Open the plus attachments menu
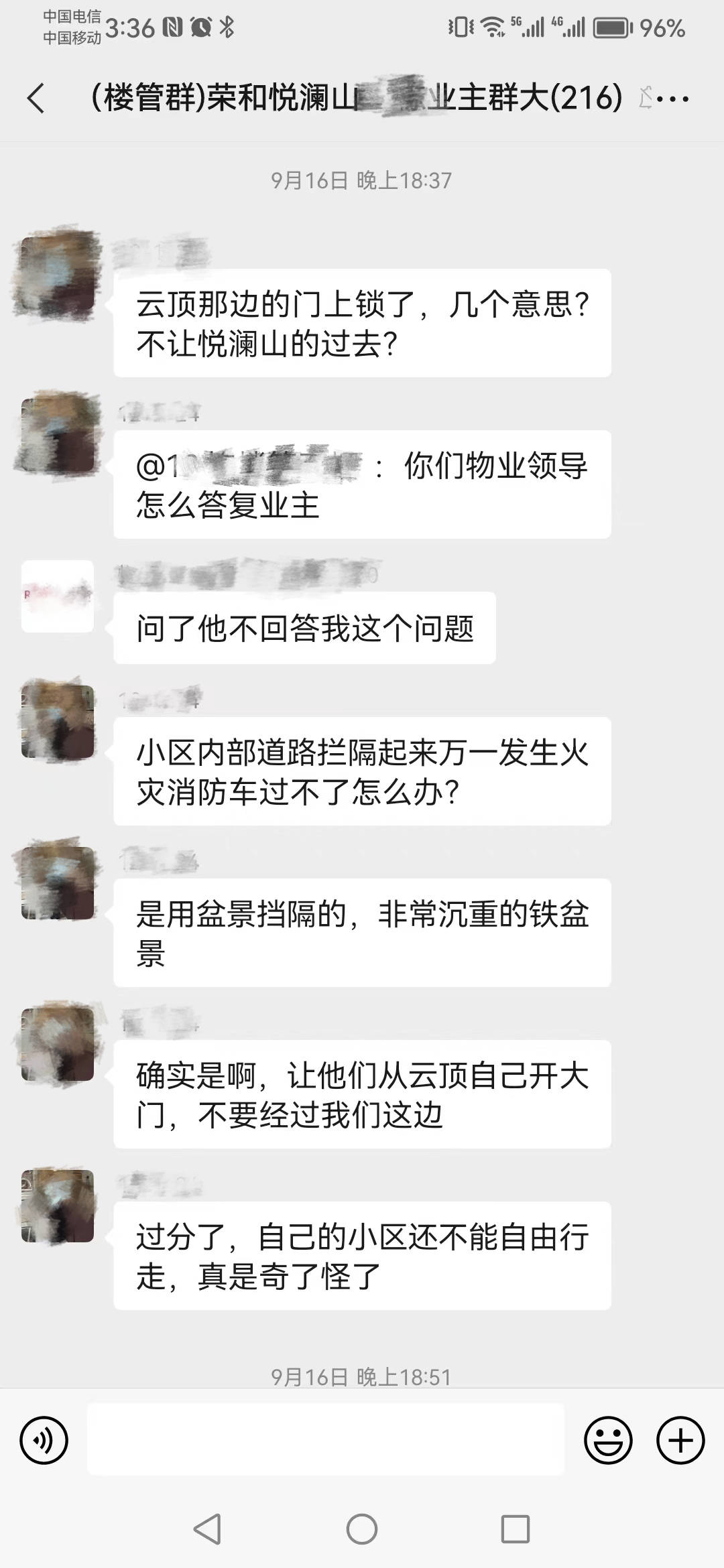 [x=680, y=1440]
